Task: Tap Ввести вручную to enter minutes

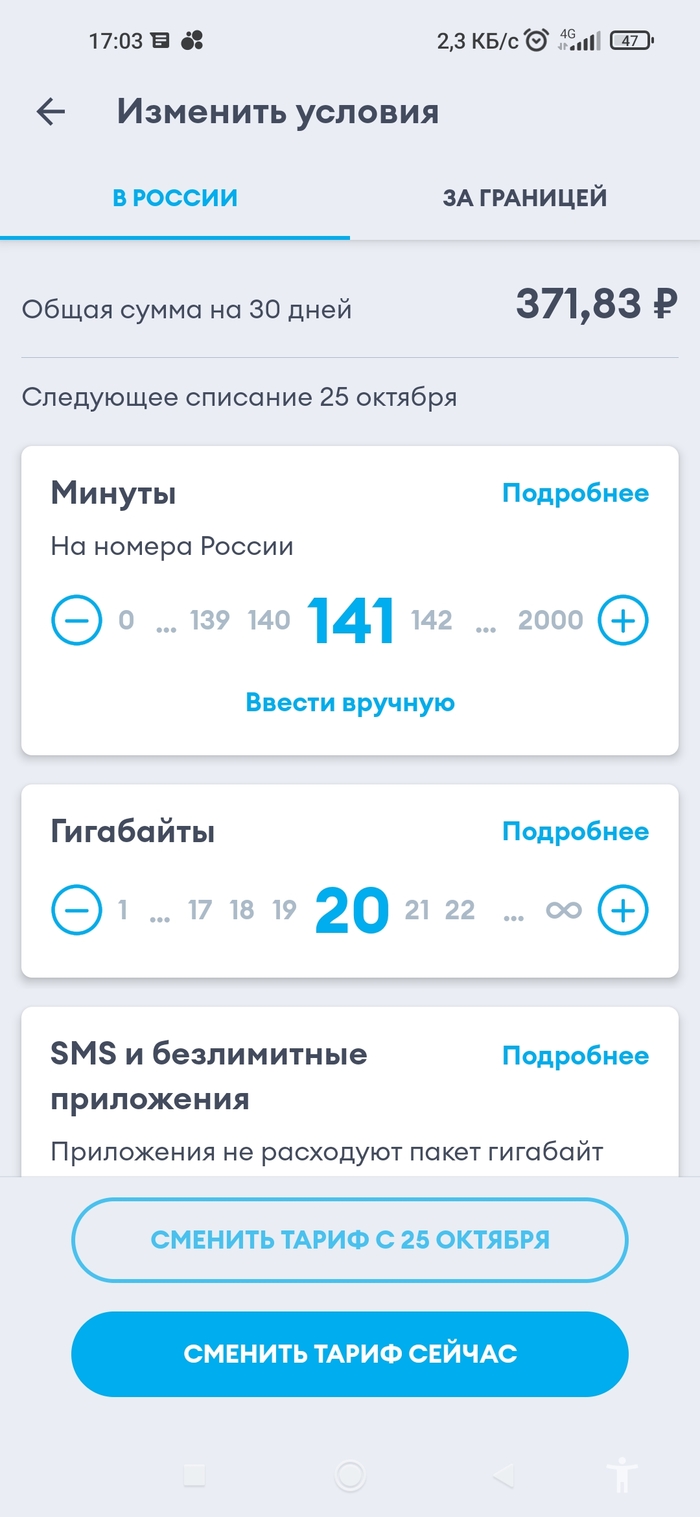Action: 350,703
